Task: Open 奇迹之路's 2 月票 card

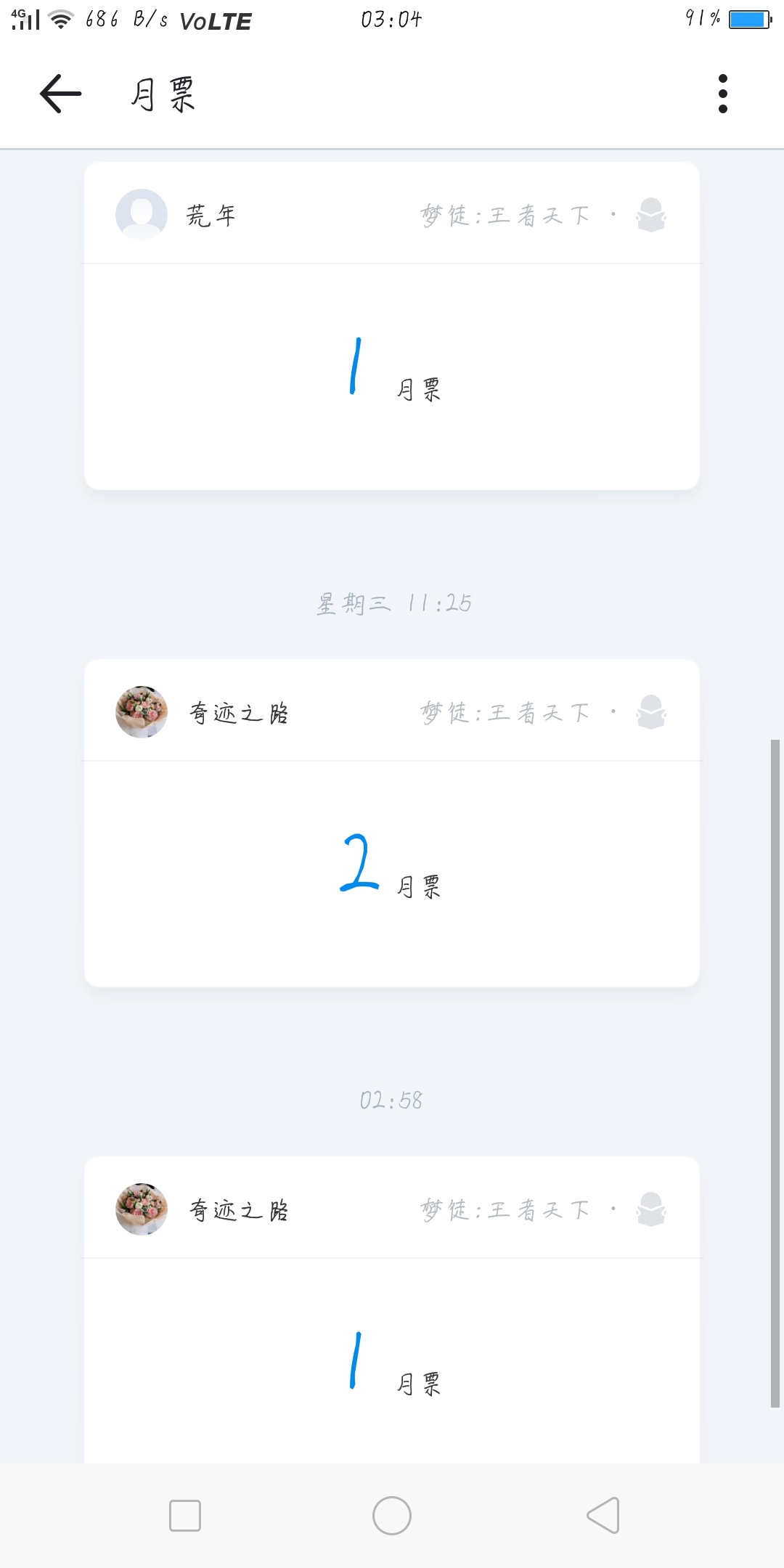Action: coord(392,823)
